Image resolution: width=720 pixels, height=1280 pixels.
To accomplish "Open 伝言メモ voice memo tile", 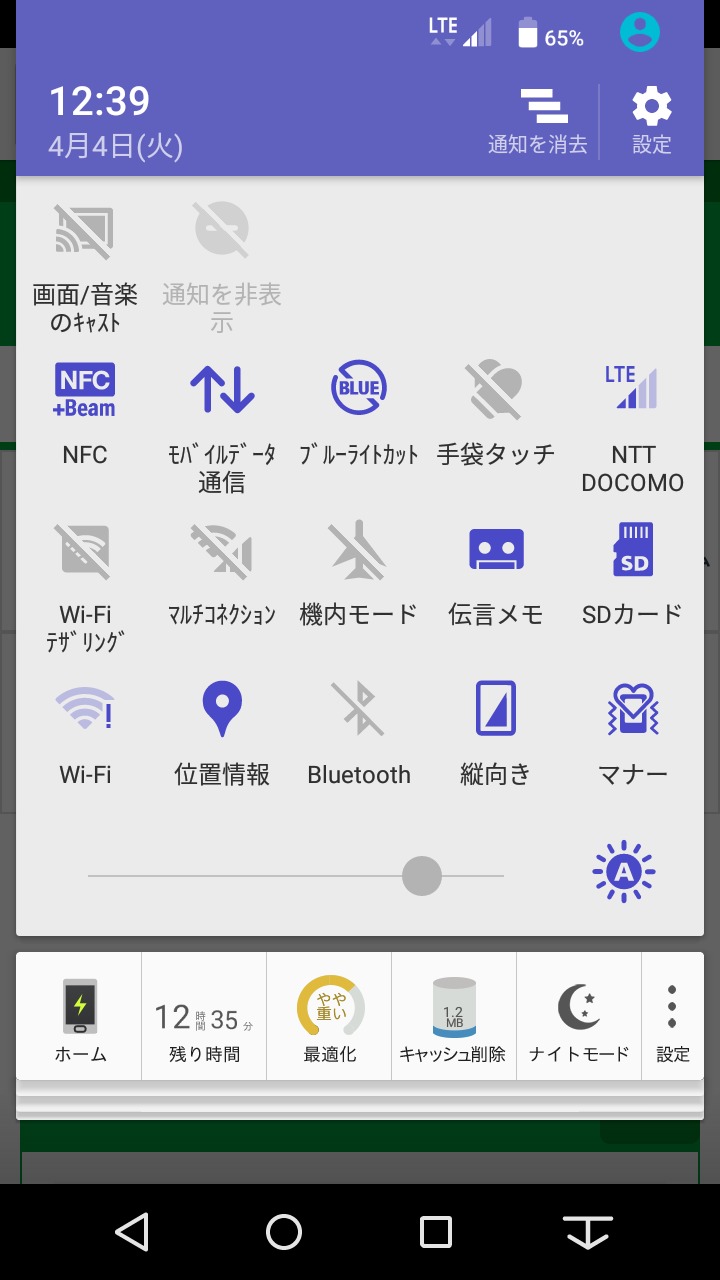I will pyautogui.click(x=496, y=573).
